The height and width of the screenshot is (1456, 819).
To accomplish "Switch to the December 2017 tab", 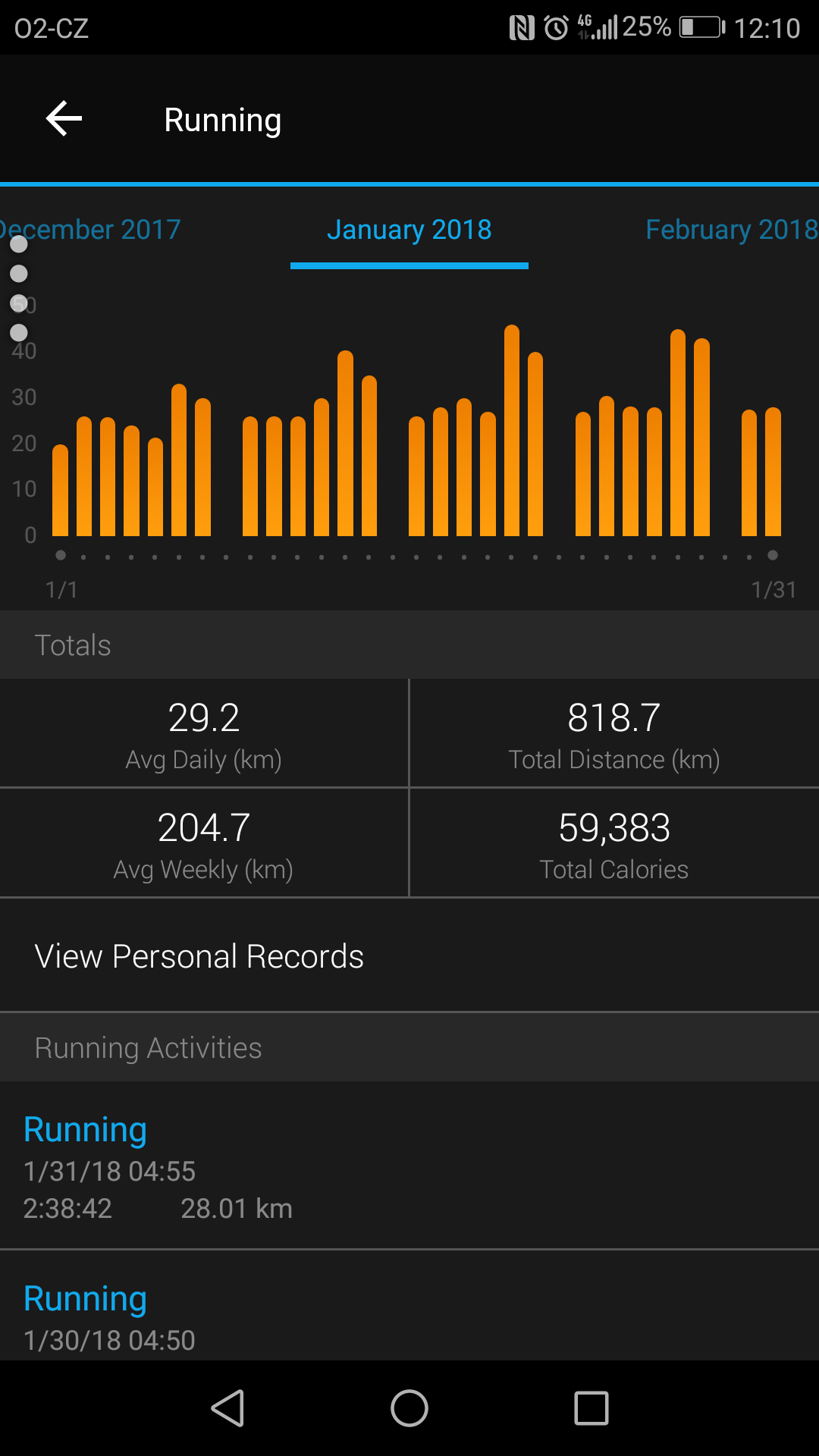I will (x=90, y=229).
